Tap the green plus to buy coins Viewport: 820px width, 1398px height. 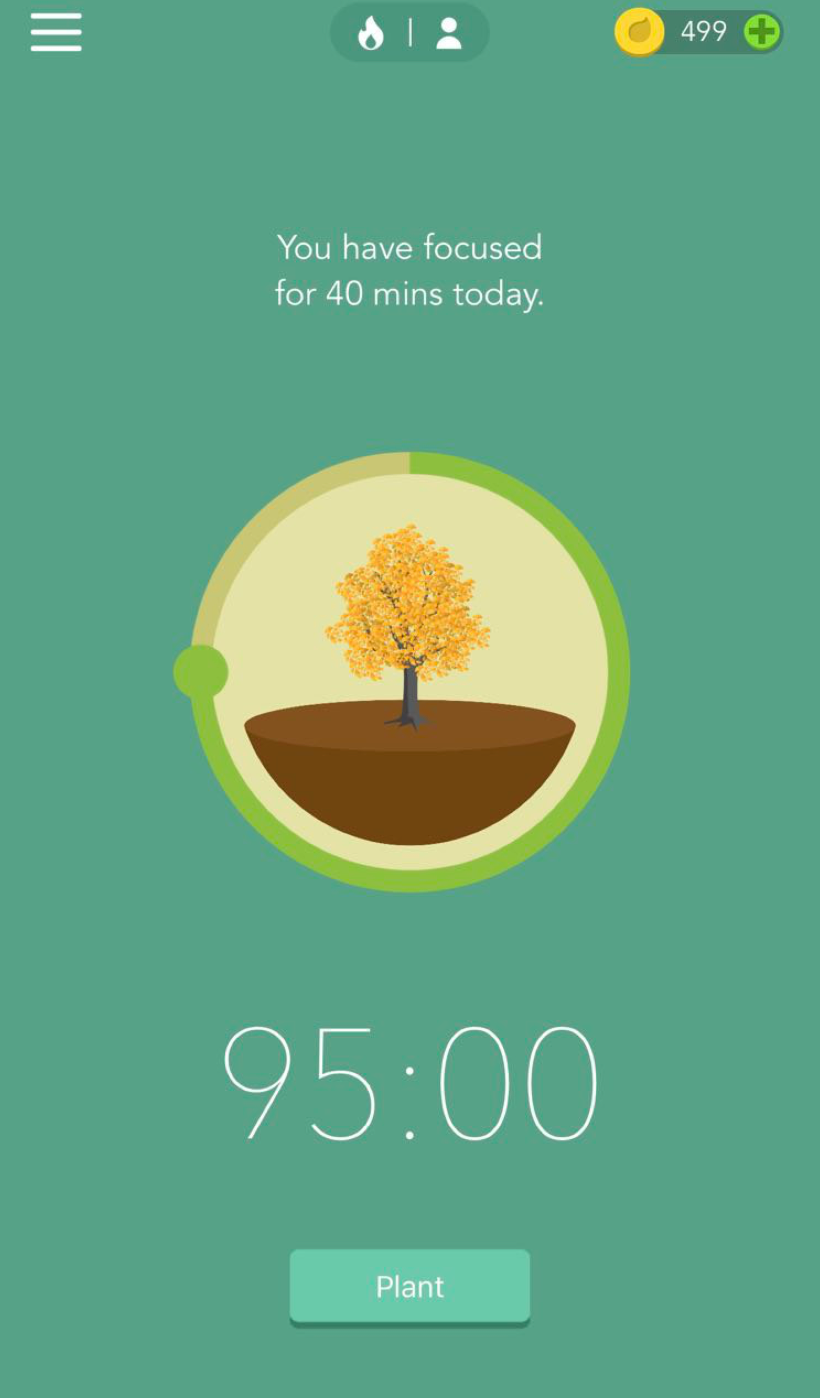762,33
